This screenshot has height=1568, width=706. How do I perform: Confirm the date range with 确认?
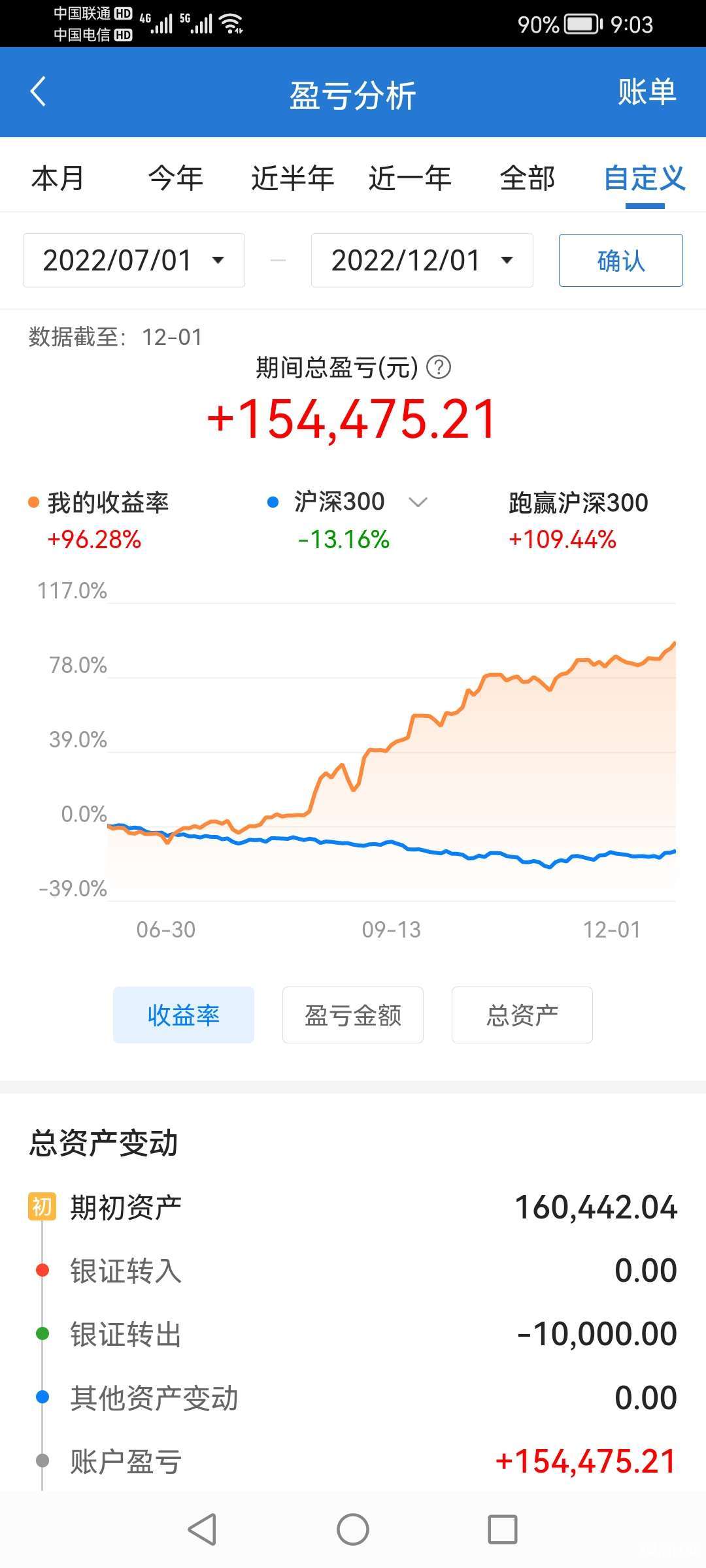[621, 260]
